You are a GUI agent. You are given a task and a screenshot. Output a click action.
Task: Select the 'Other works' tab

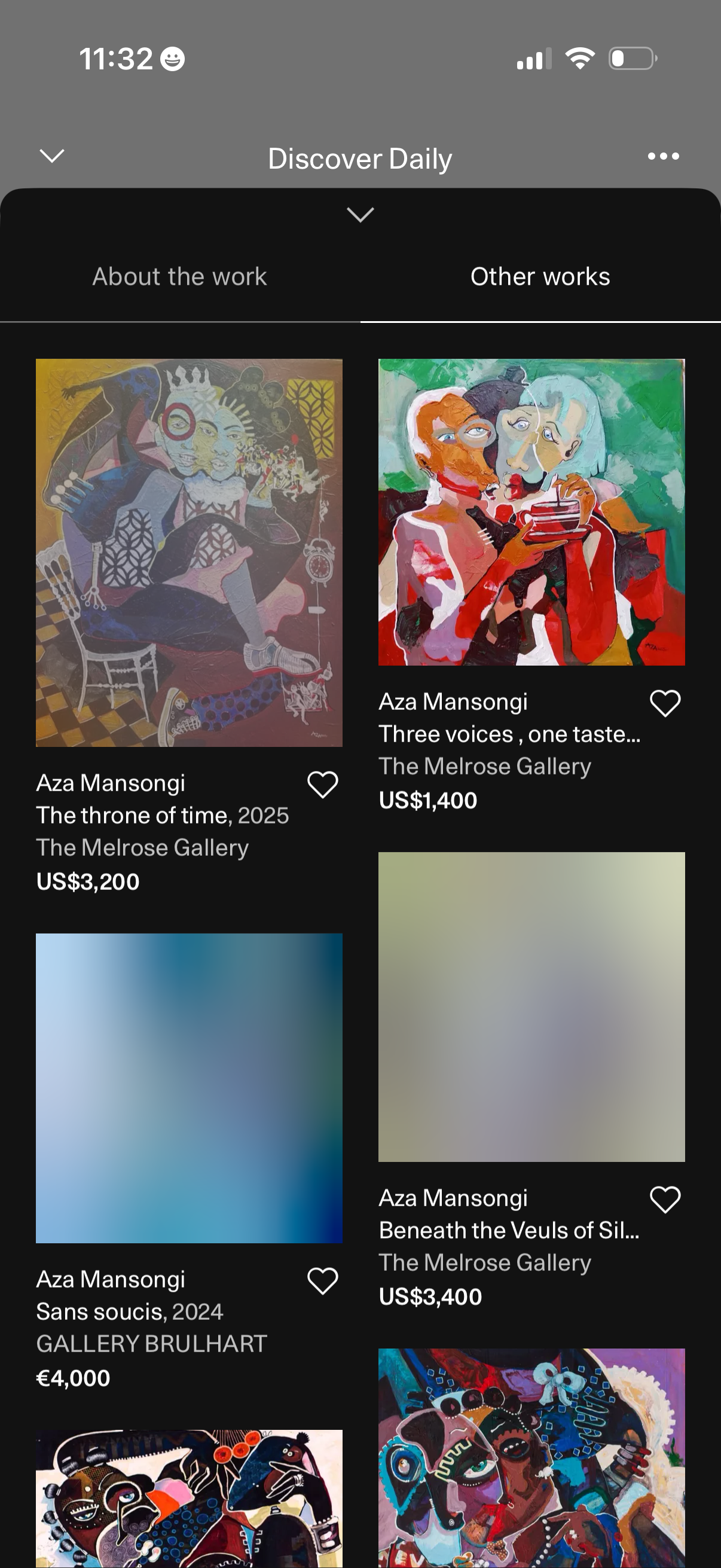click(540, 277)
